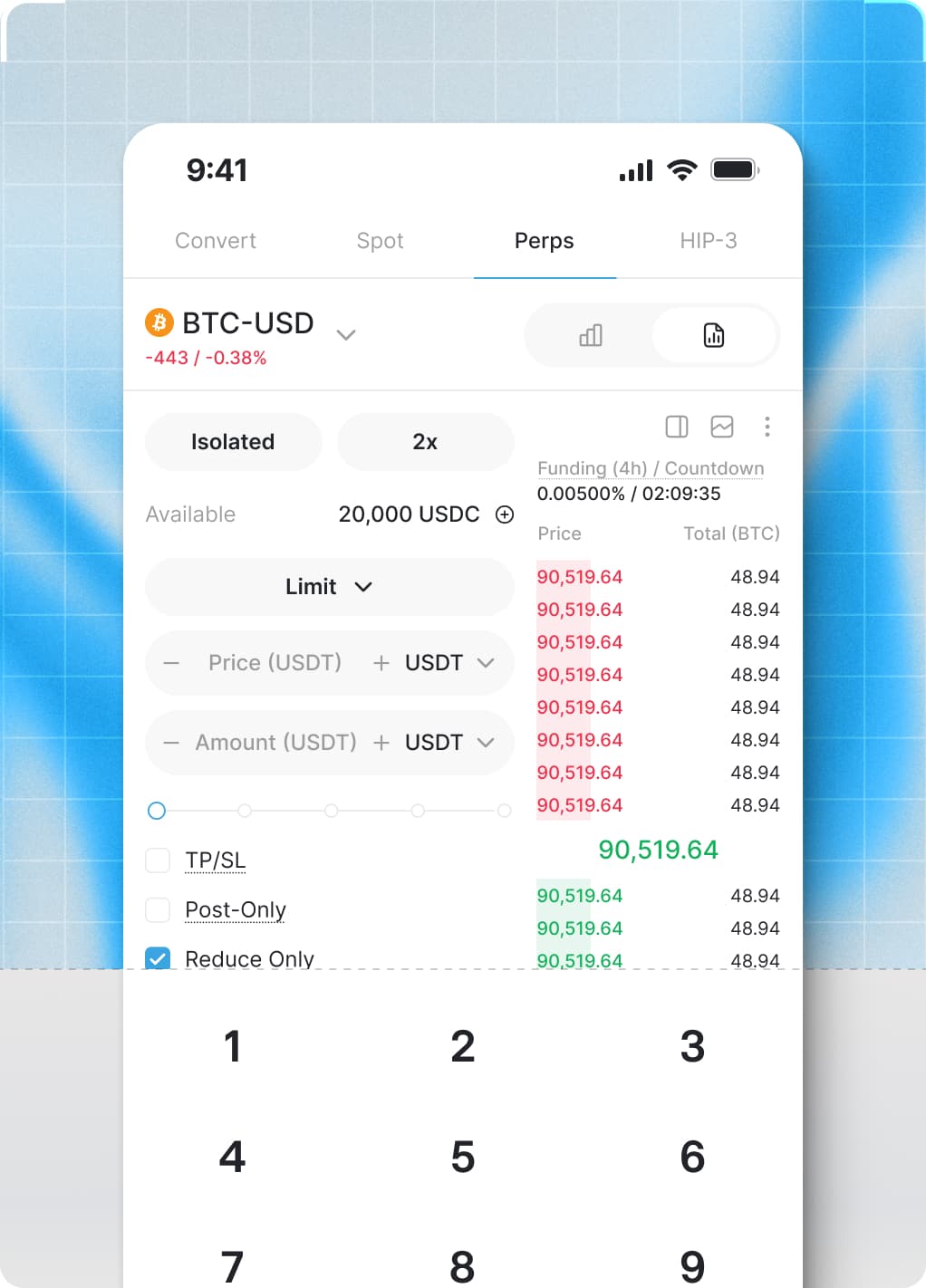This screenshot has width=926, height=1288.
Task: Add funds next to 20,000 USDC
Action: tap(505, 514)
